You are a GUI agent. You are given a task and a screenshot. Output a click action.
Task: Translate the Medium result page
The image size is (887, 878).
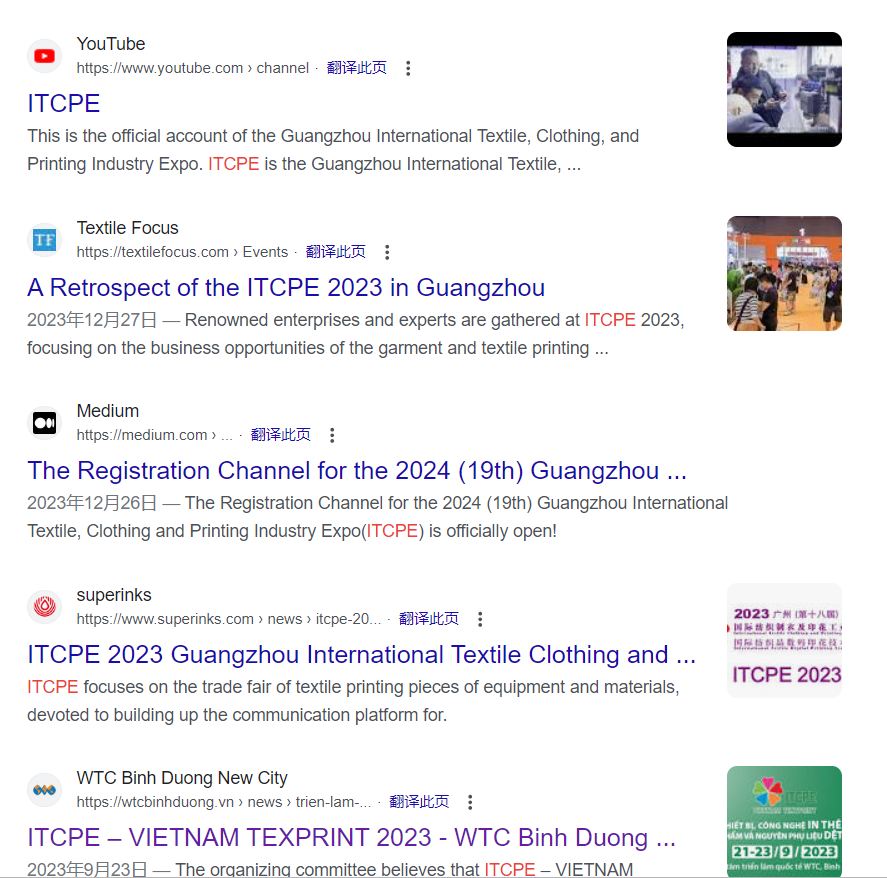pyautogui.click(x=281, y=435)
